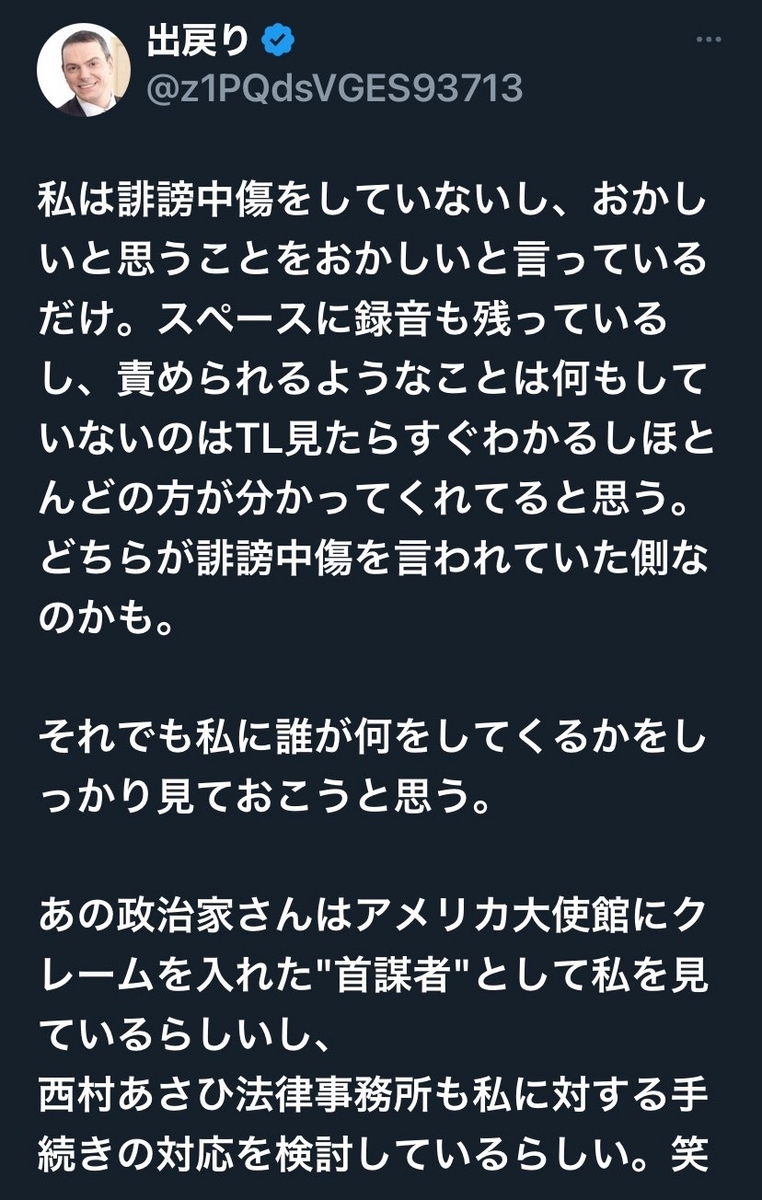
Task: Open the @z1PQdsVGES93713 profile handle
Action: point(335,90)
